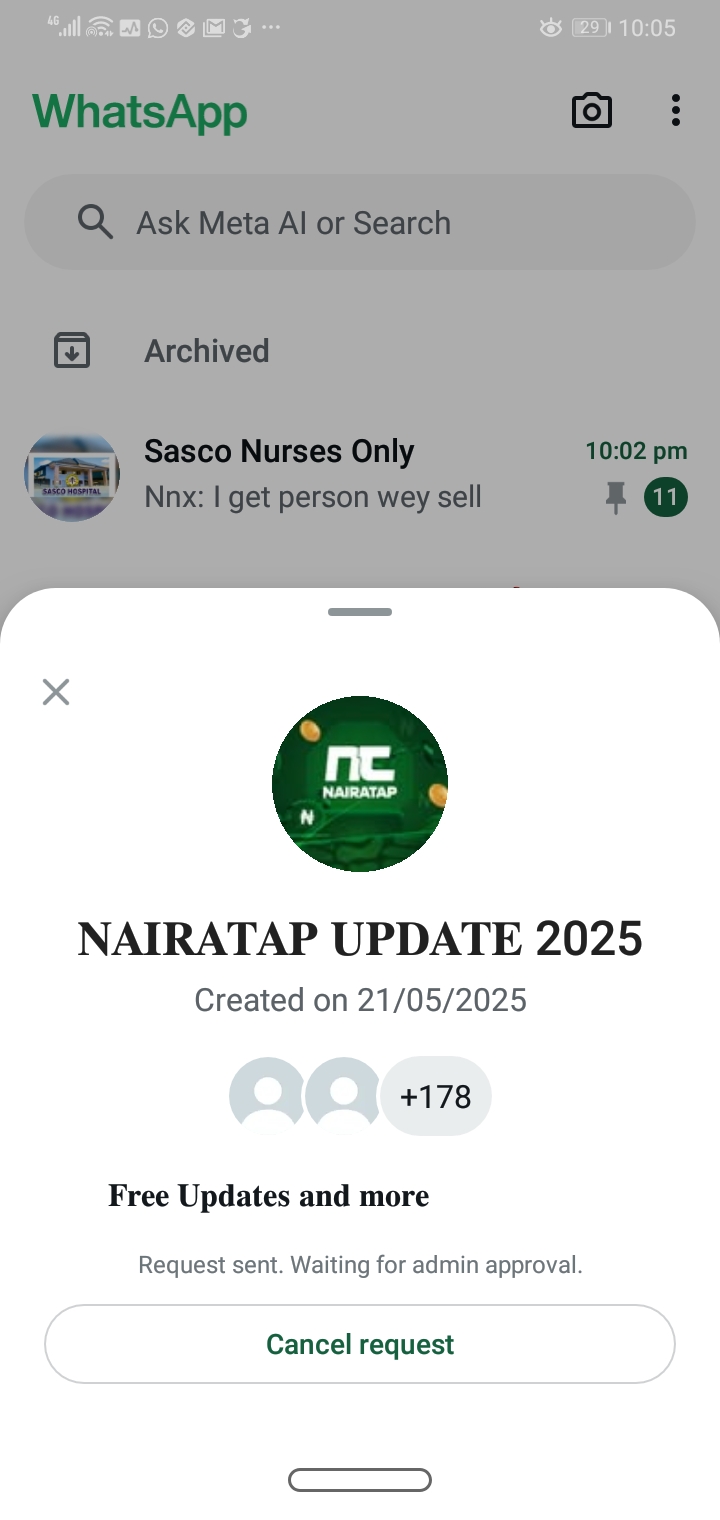View the +178 group members
Image resolution: width=720 pixels, height=1520 pixels.
click(x=435, y=1096)
